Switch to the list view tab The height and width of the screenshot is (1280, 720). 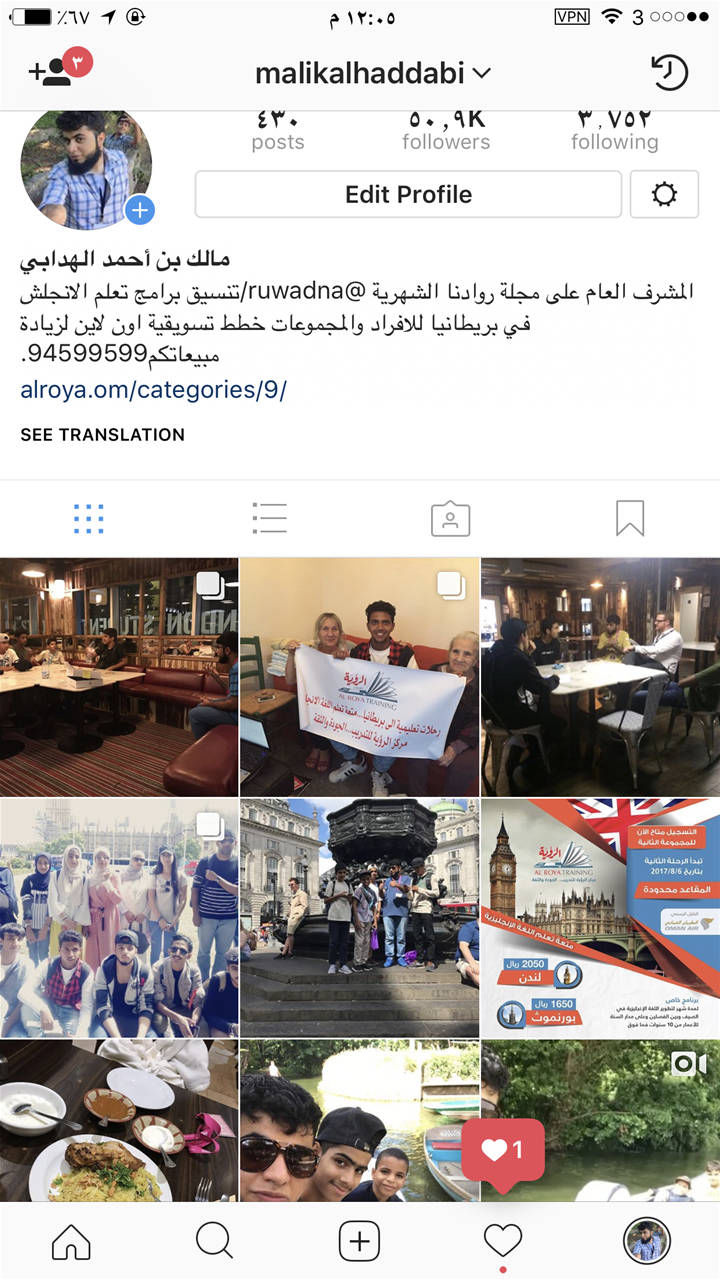(x=269, y=518)
